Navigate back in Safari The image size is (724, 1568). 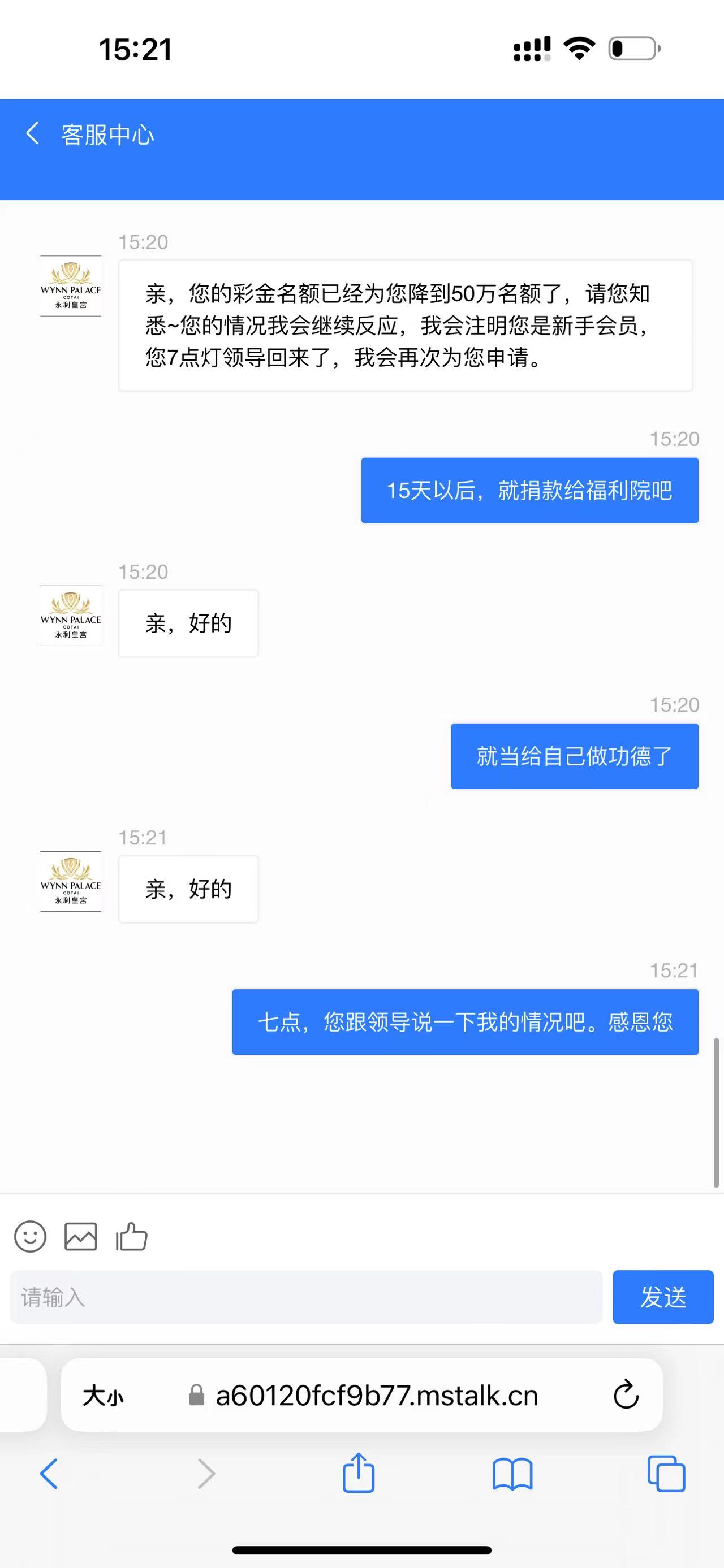tap(49, 1474)
